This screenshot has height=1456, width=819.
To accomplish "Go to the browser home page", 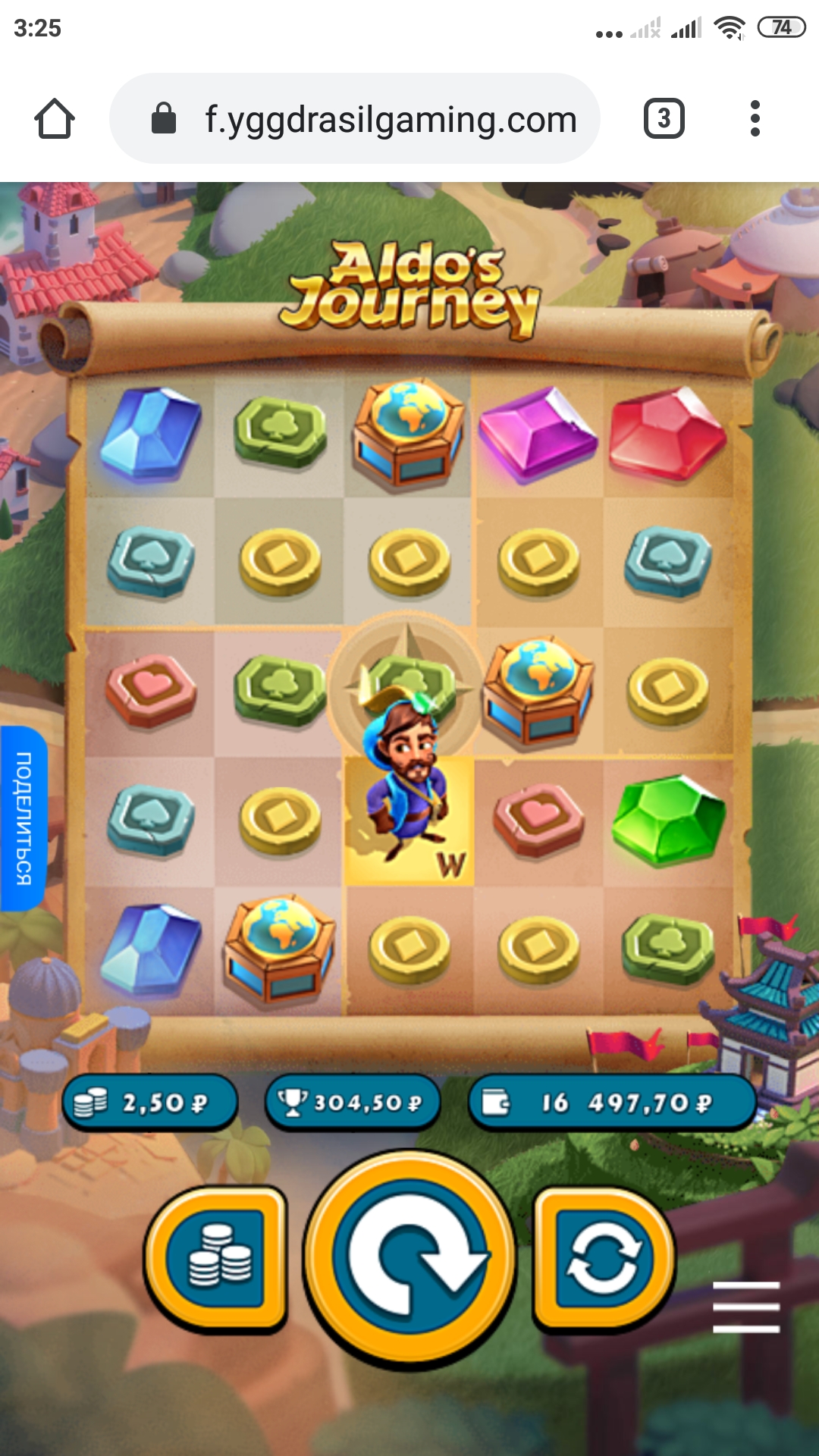I will (x=55, y=119).
